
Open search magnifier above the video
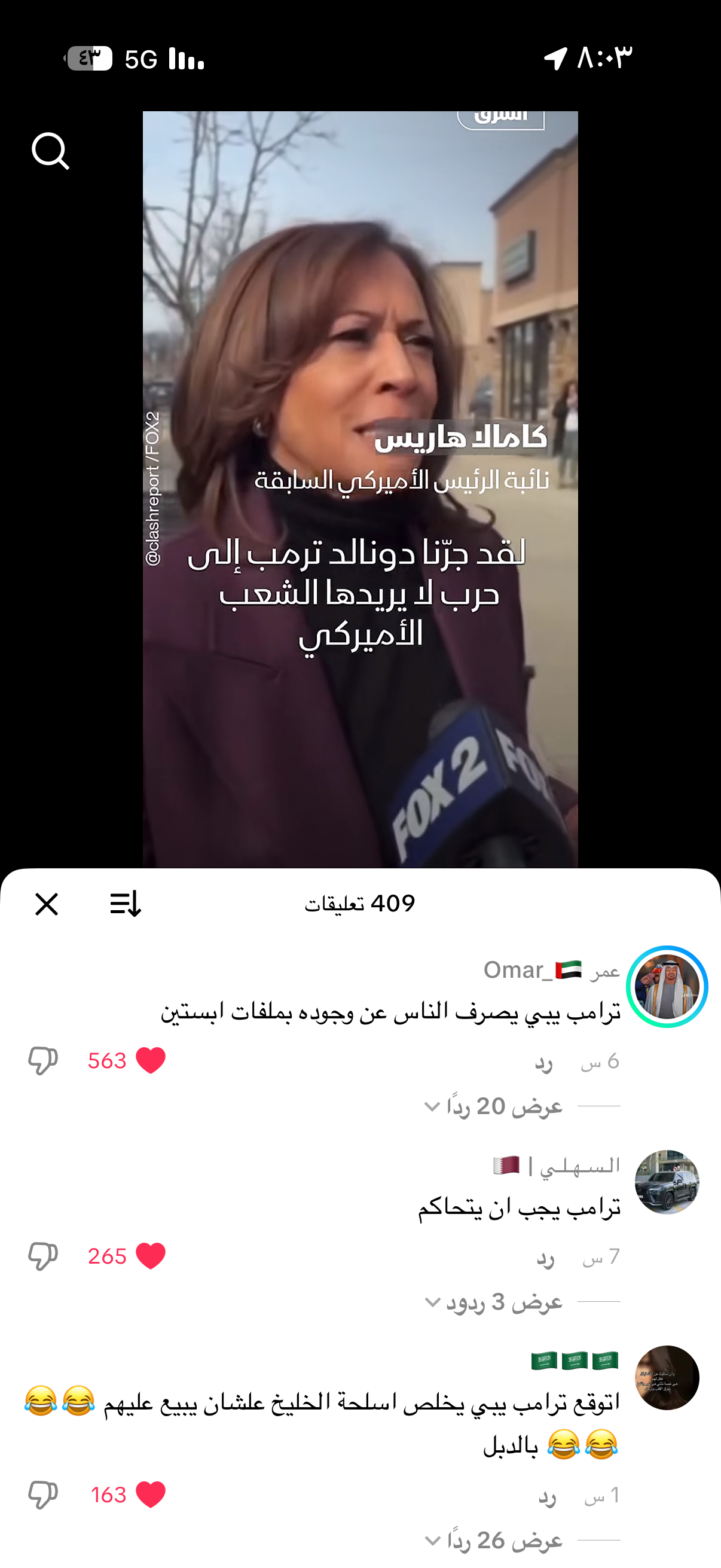(x=50, y=151)
